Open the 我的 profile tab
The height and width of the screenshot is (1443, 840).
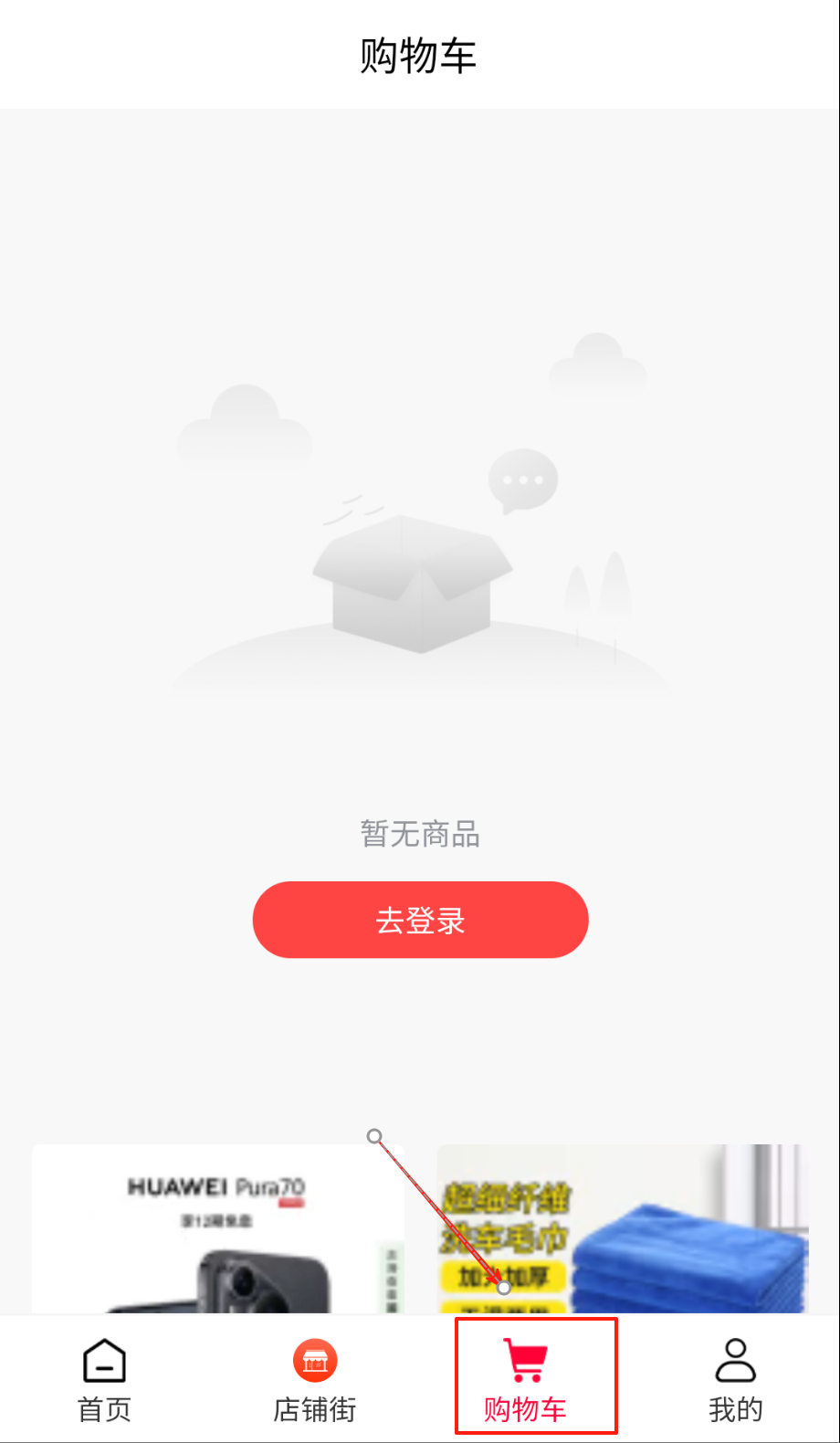point(735,1379)
